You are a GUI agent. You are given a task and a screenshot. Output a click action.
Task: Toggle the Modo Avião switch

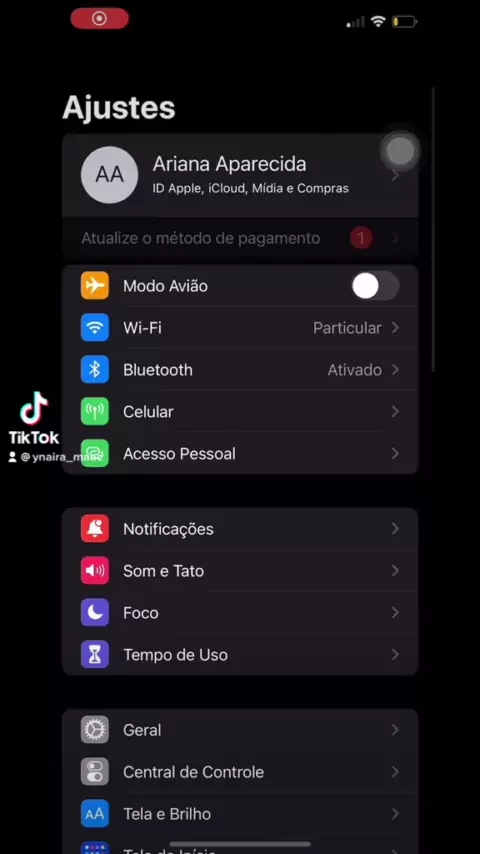(x=375, y=286)
